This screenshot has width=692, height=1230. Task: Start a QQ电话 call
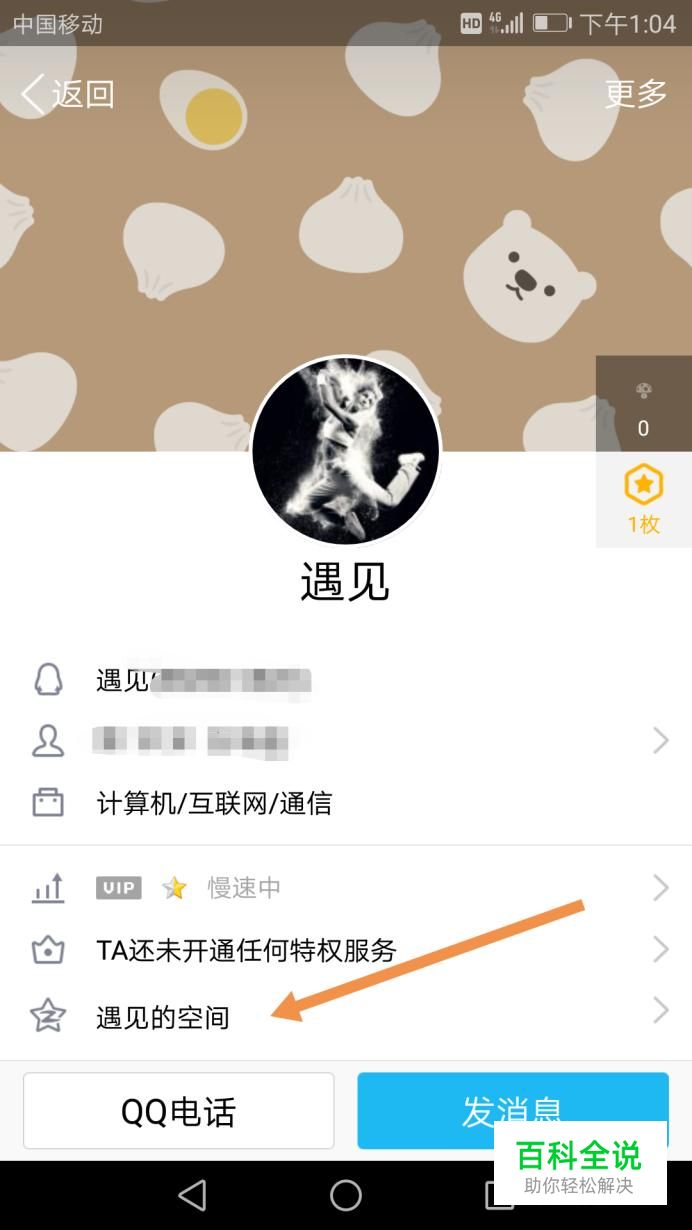[x=178, y=1111]
